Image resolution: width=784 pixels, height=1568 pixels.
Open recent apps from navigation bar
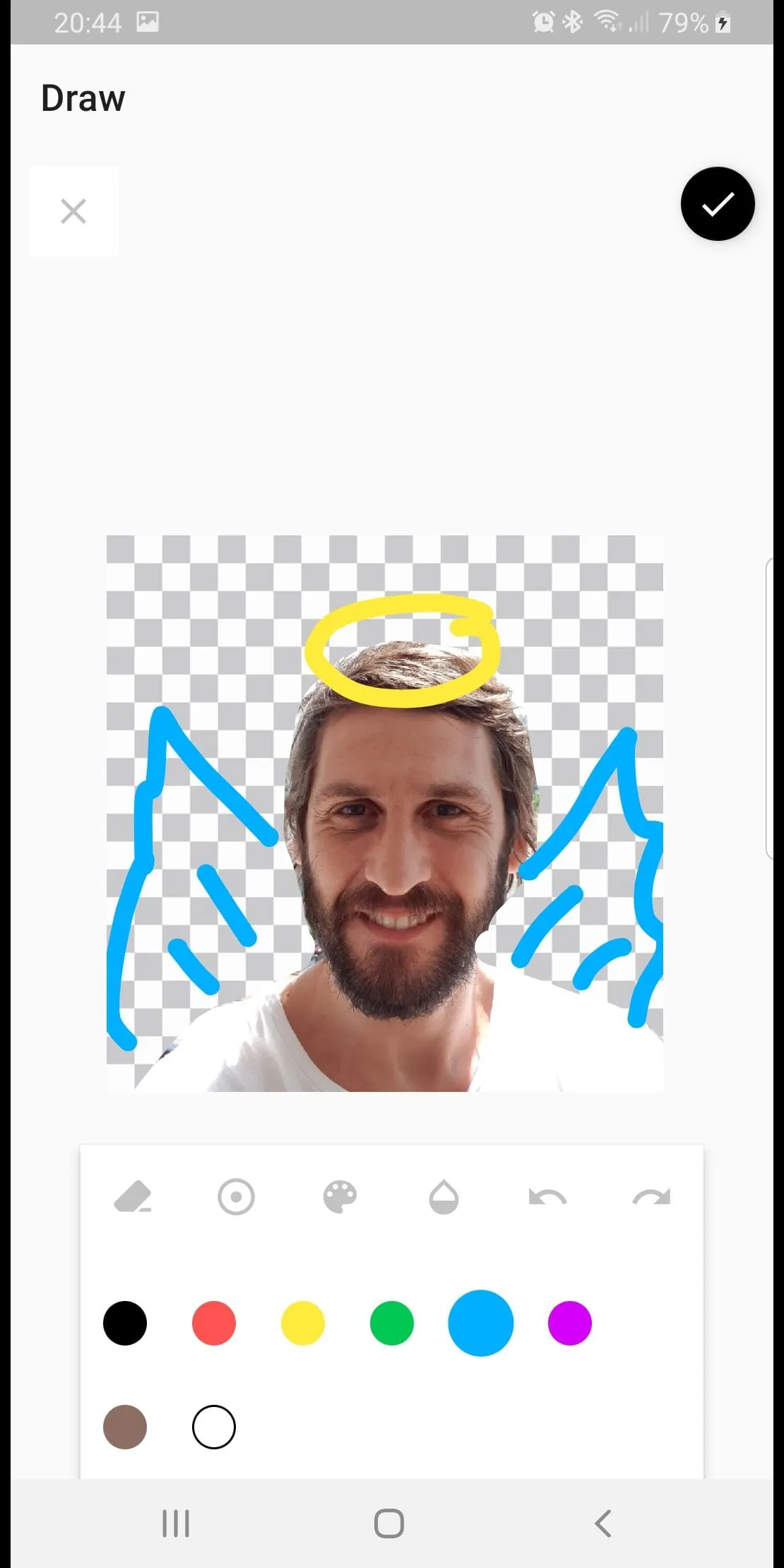pos(175,1523)
